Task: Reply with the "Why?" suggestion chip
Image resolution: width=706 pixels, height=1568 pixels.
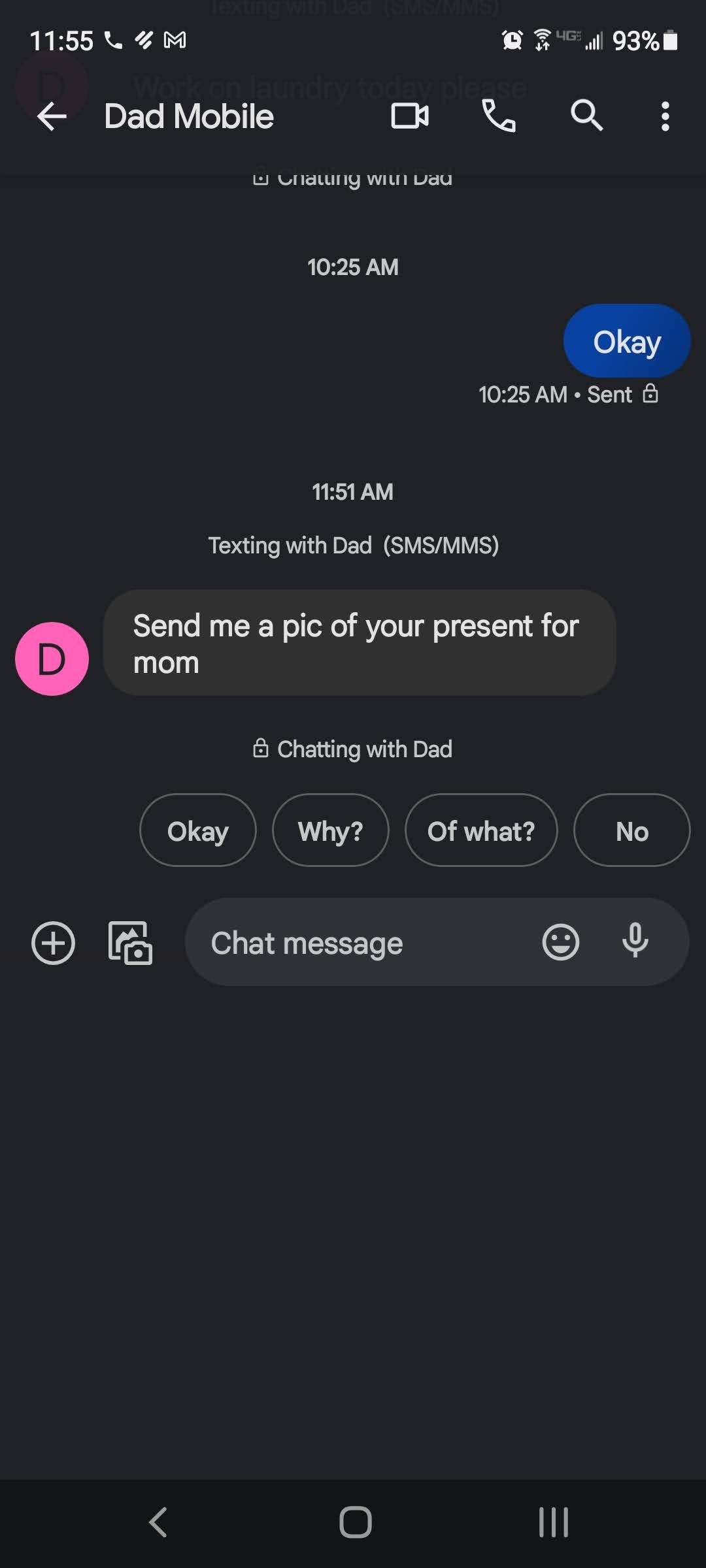Action: click(330, 831)
